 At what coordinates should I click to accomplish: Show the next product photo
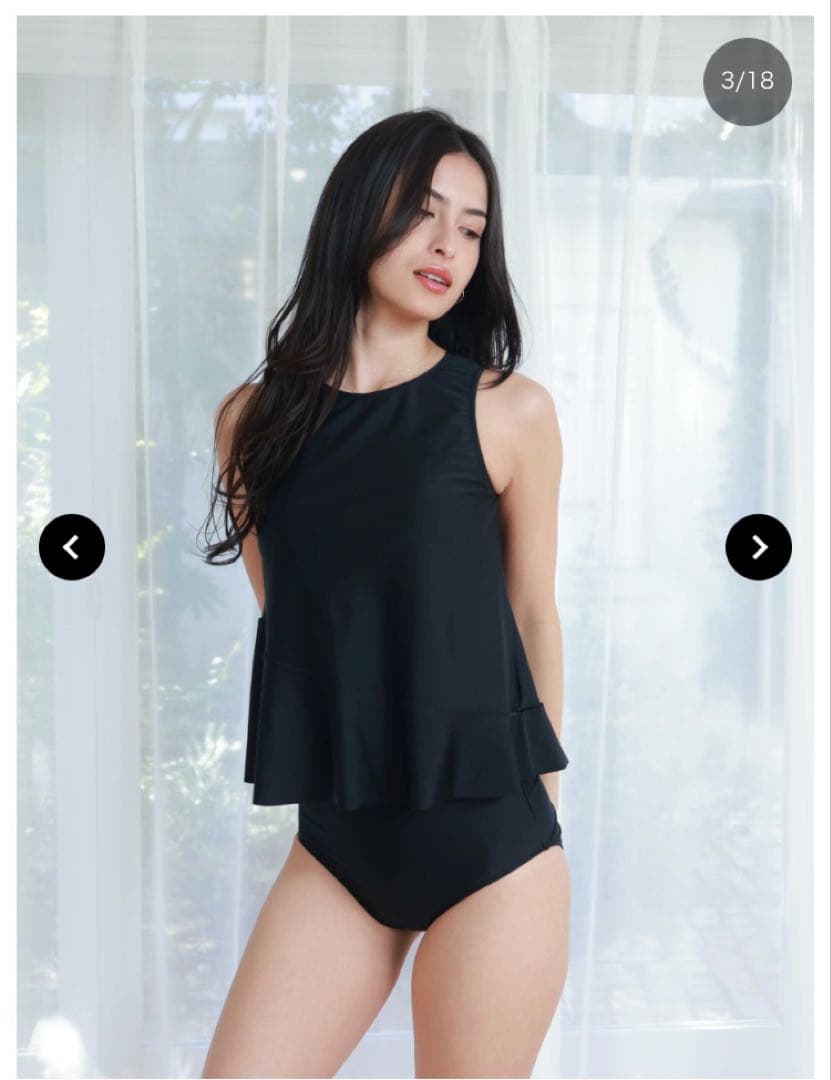[x=758, y=547]
